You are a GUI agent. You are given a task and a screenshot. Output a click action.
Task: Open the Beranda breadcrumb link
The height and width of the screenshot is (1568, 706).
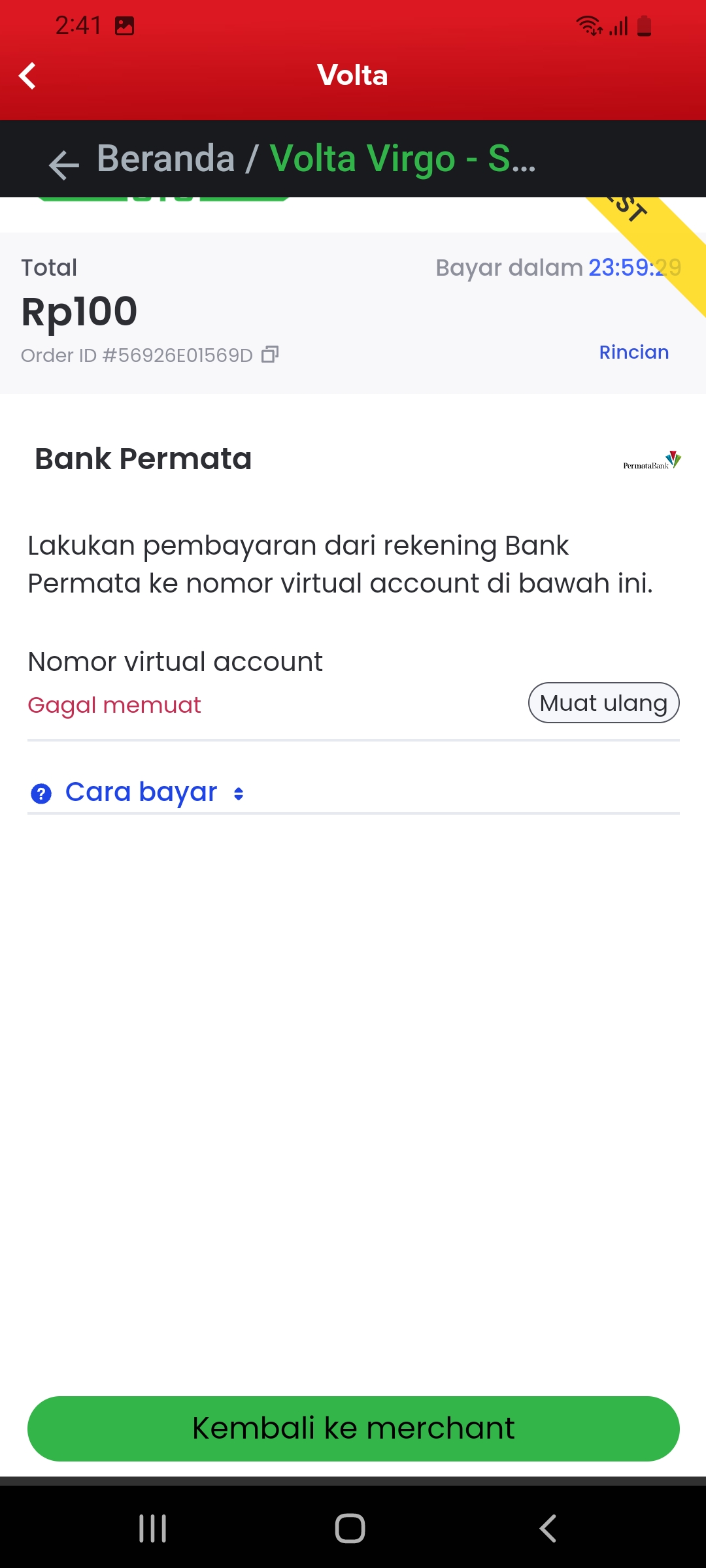pyautogui.click(x=165, y=159)
